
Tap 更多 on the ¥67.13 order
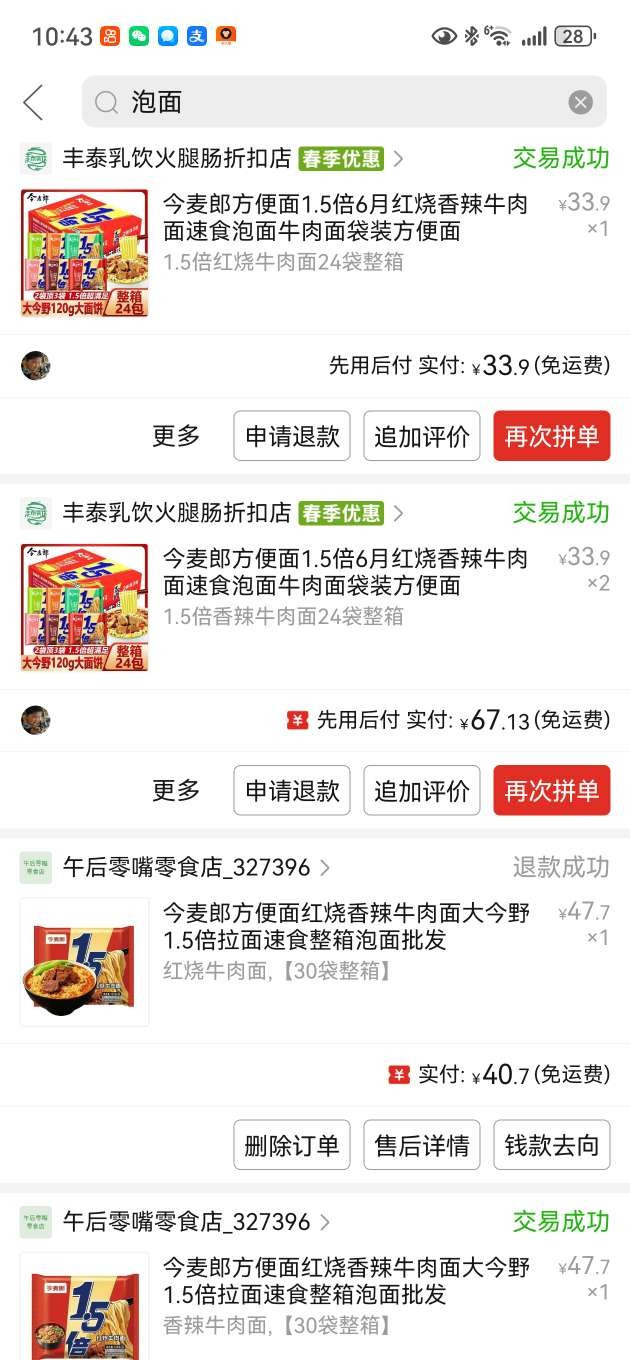pos(176,791)
